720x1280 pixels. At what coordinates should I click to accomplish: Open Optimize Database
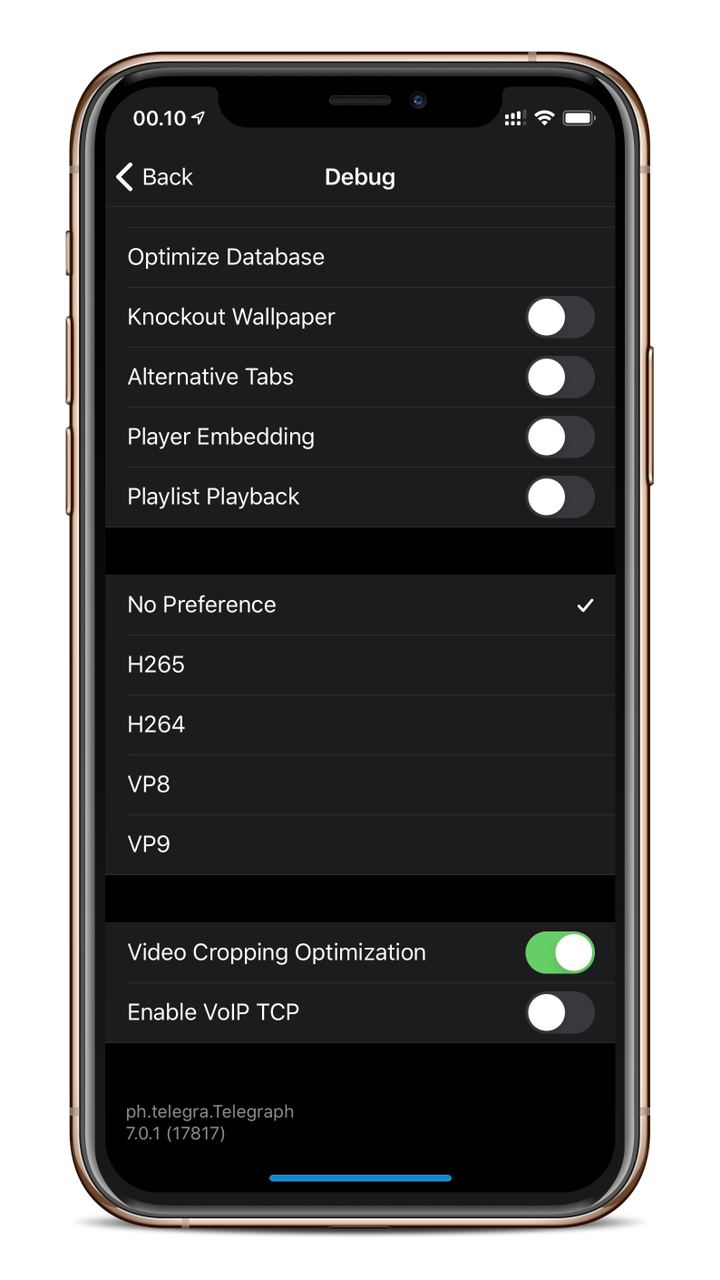pyautogui.click(x=226, y=257)
